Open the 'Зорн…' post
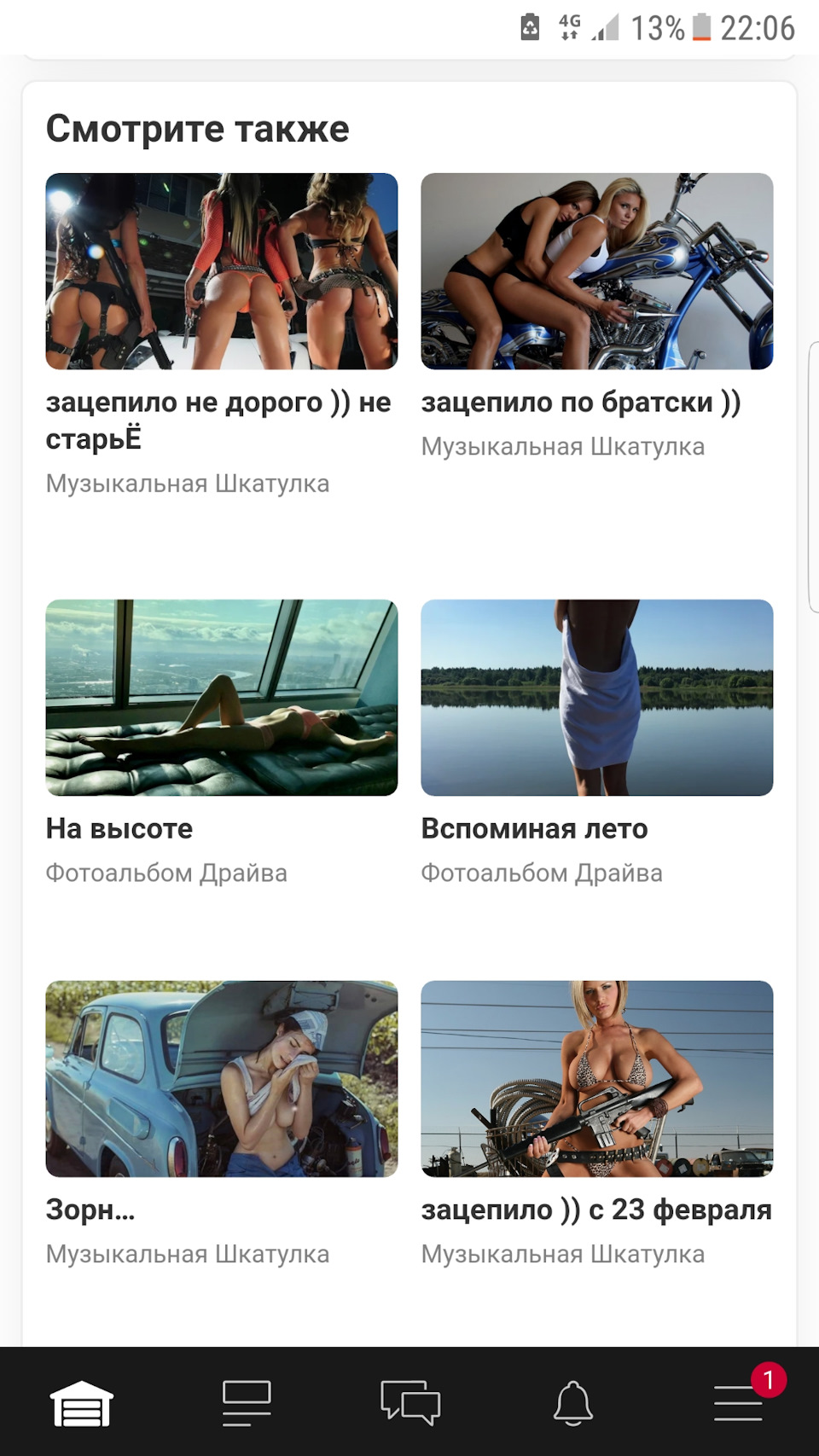This screenshot has width=819, height=1456. 90,1209
